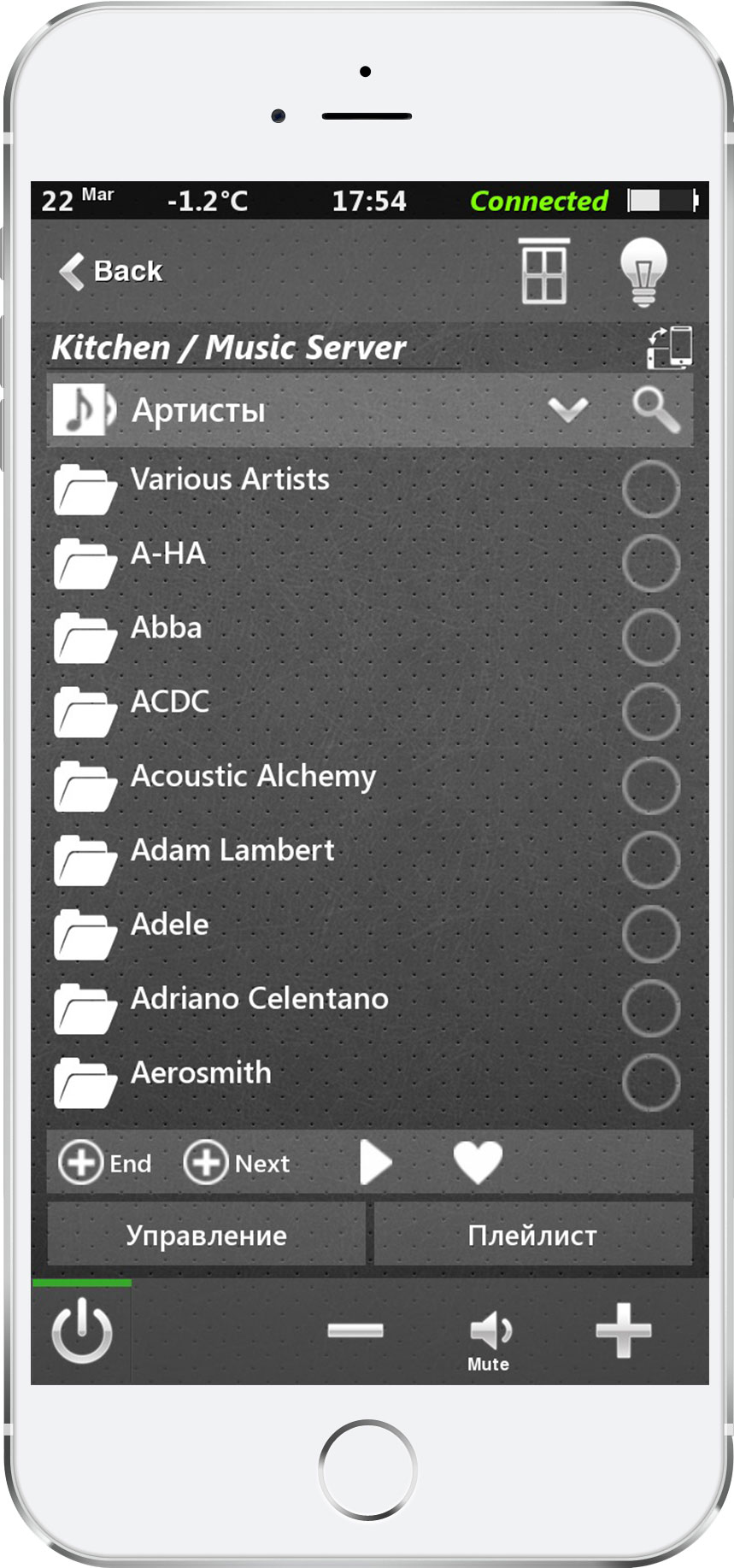
Task: Open the Acoustic Alchemy folder
Action: (x=252, y=777)
